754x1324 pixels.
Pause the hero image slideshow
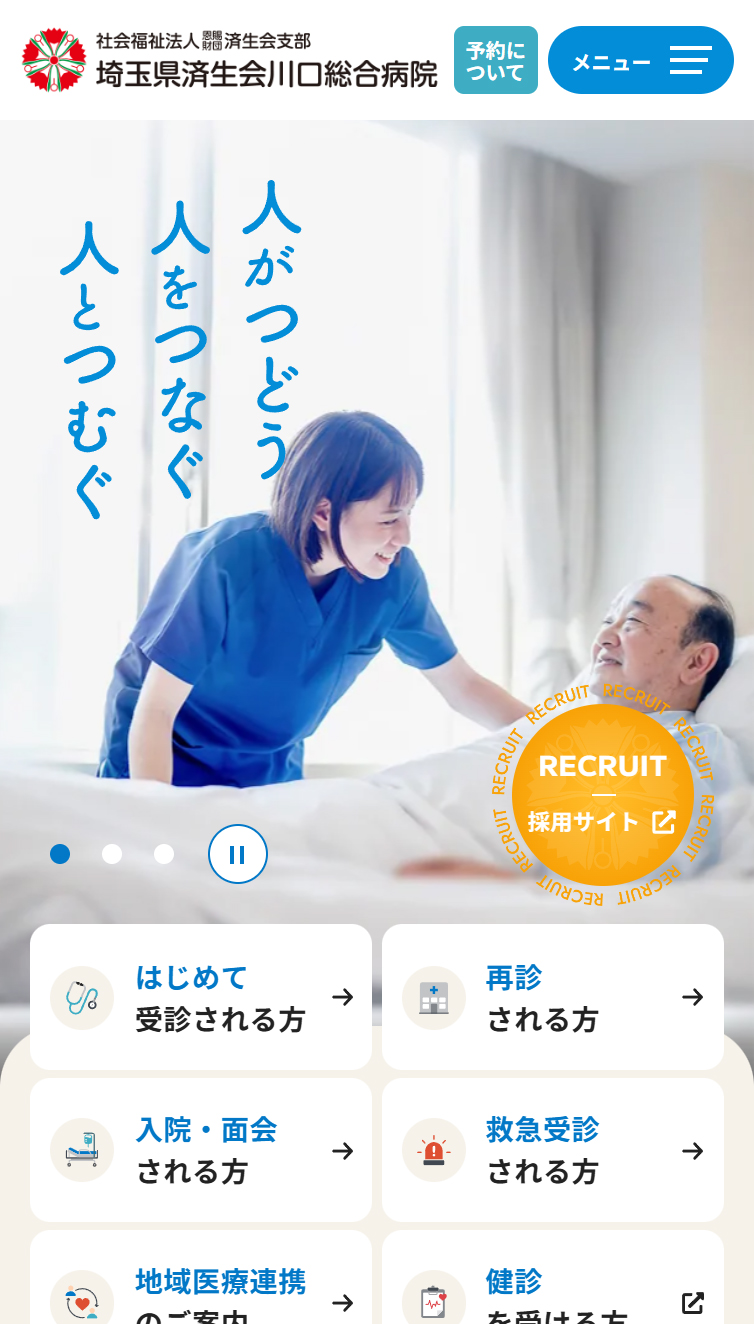coord(237,854)
